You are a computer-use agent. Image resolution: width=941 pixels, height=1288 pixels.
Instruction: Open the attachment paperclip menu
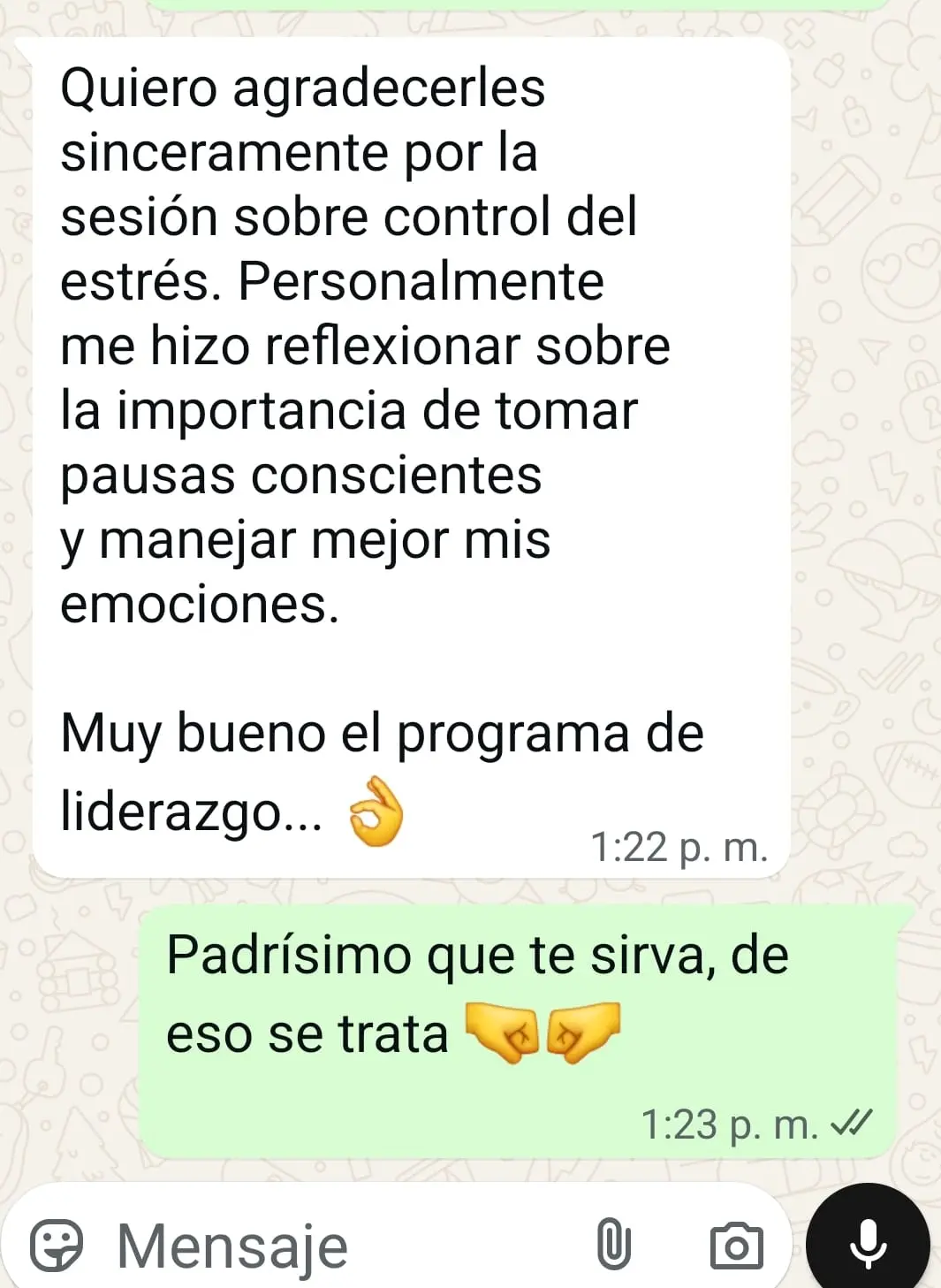(613, 1246)
